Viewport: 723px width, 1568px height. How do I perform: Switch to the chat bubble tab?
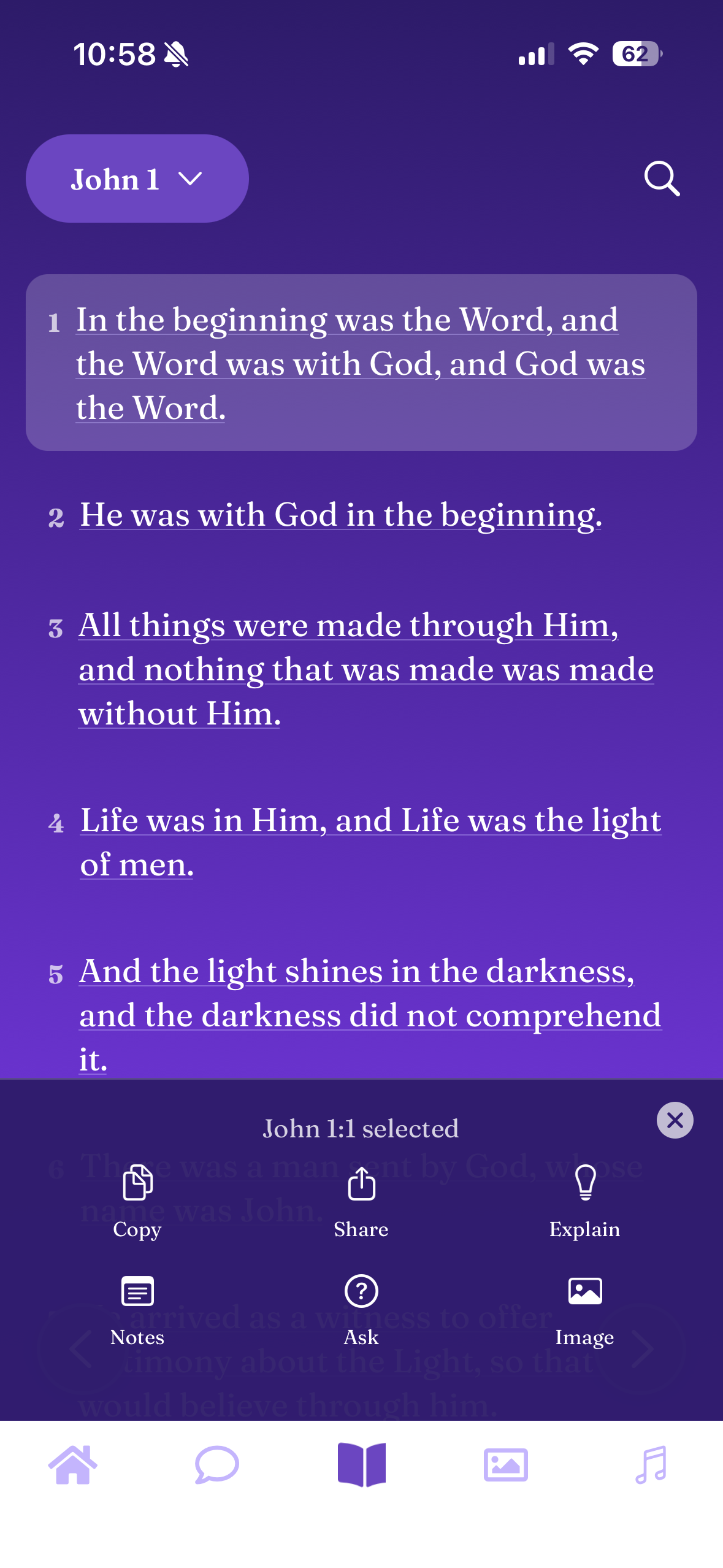[216, 1464]
